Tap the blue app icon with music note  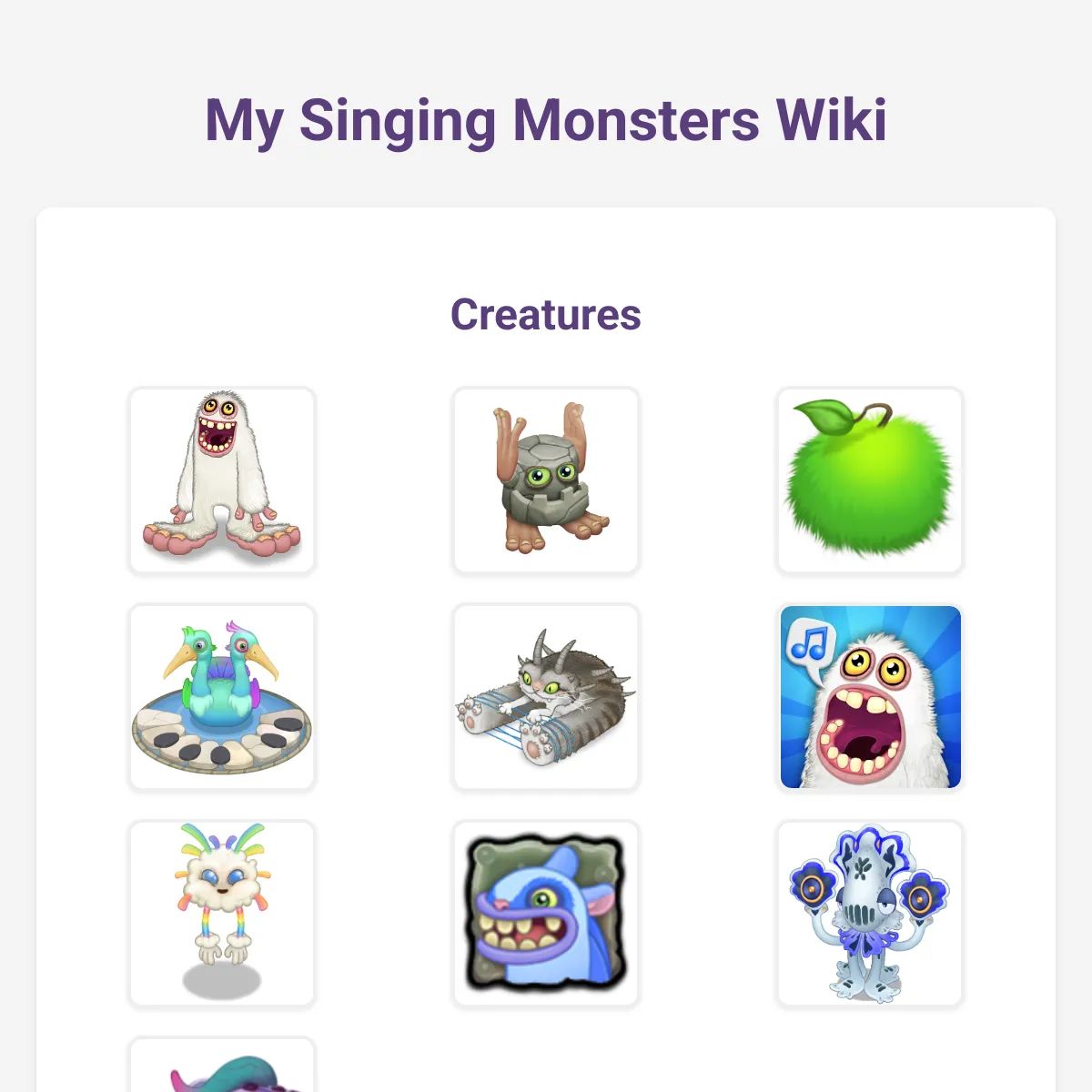[x=870, y=697]
